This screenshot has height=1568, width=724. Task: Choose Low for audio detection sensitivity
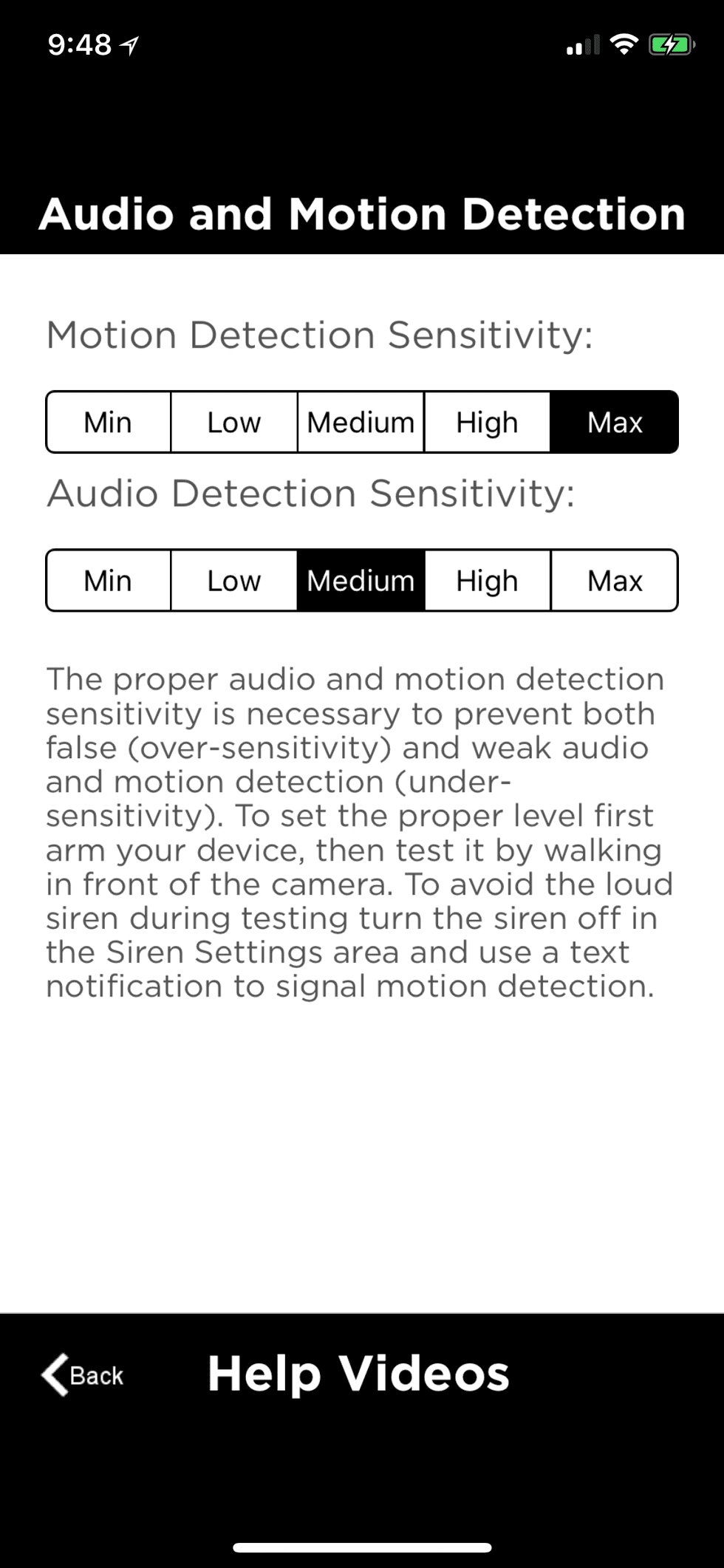tap(234, 581)
